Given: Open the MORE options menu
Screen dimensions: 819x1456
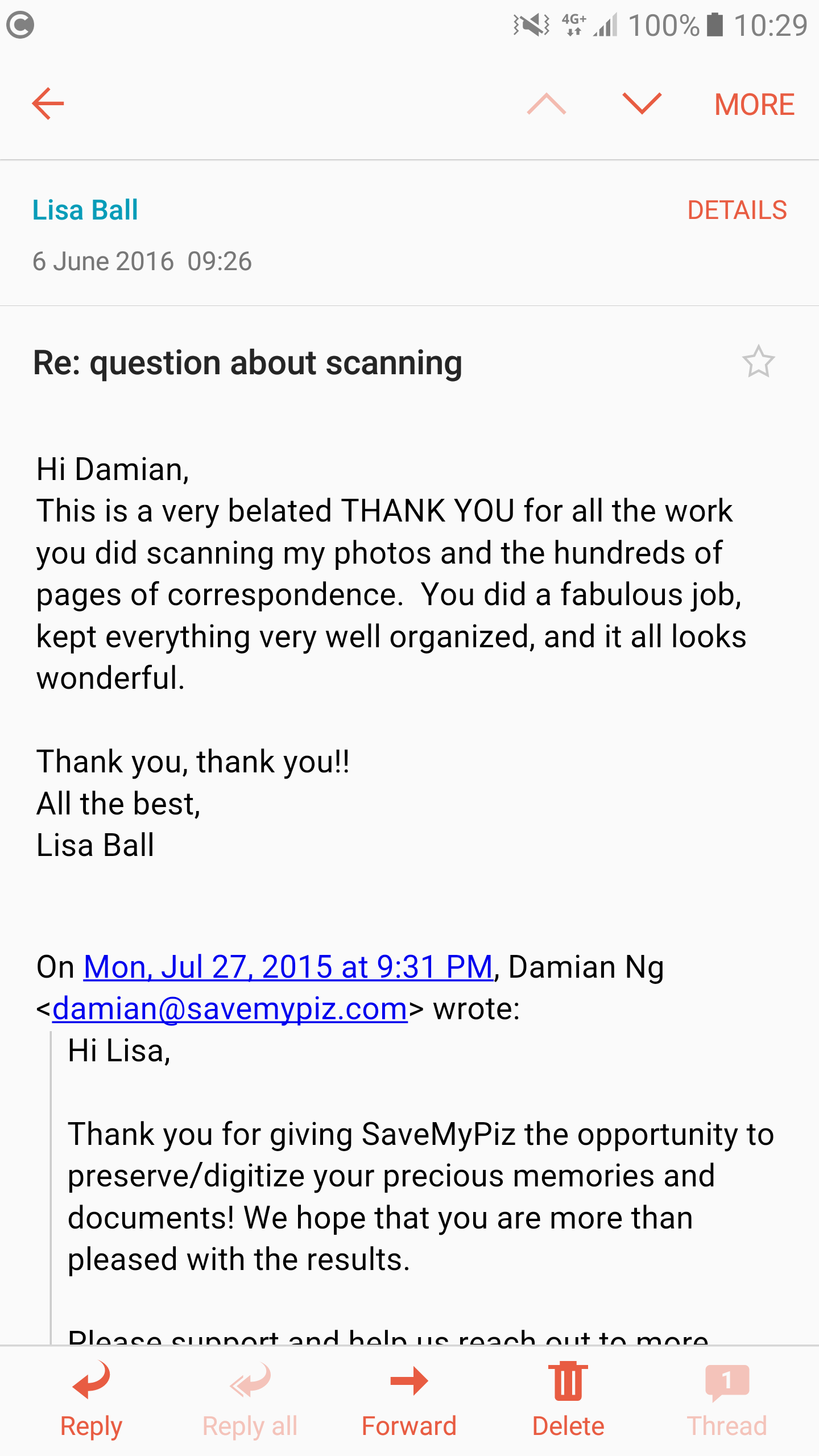Looking at the screenshot, I should coord(754,105).
